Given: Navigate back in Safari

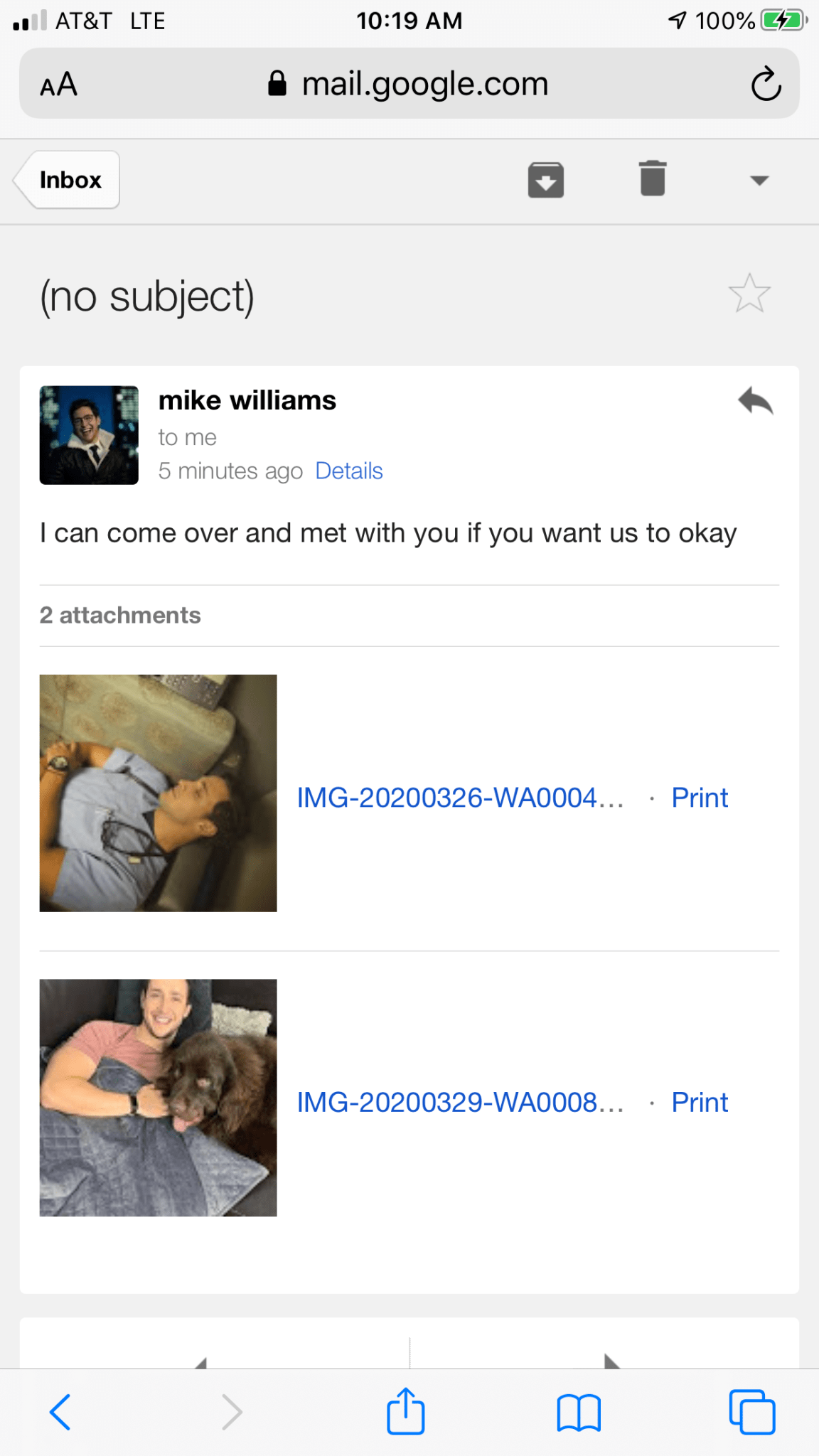Looking at the screenshot, I should (x=60, y=1412).
